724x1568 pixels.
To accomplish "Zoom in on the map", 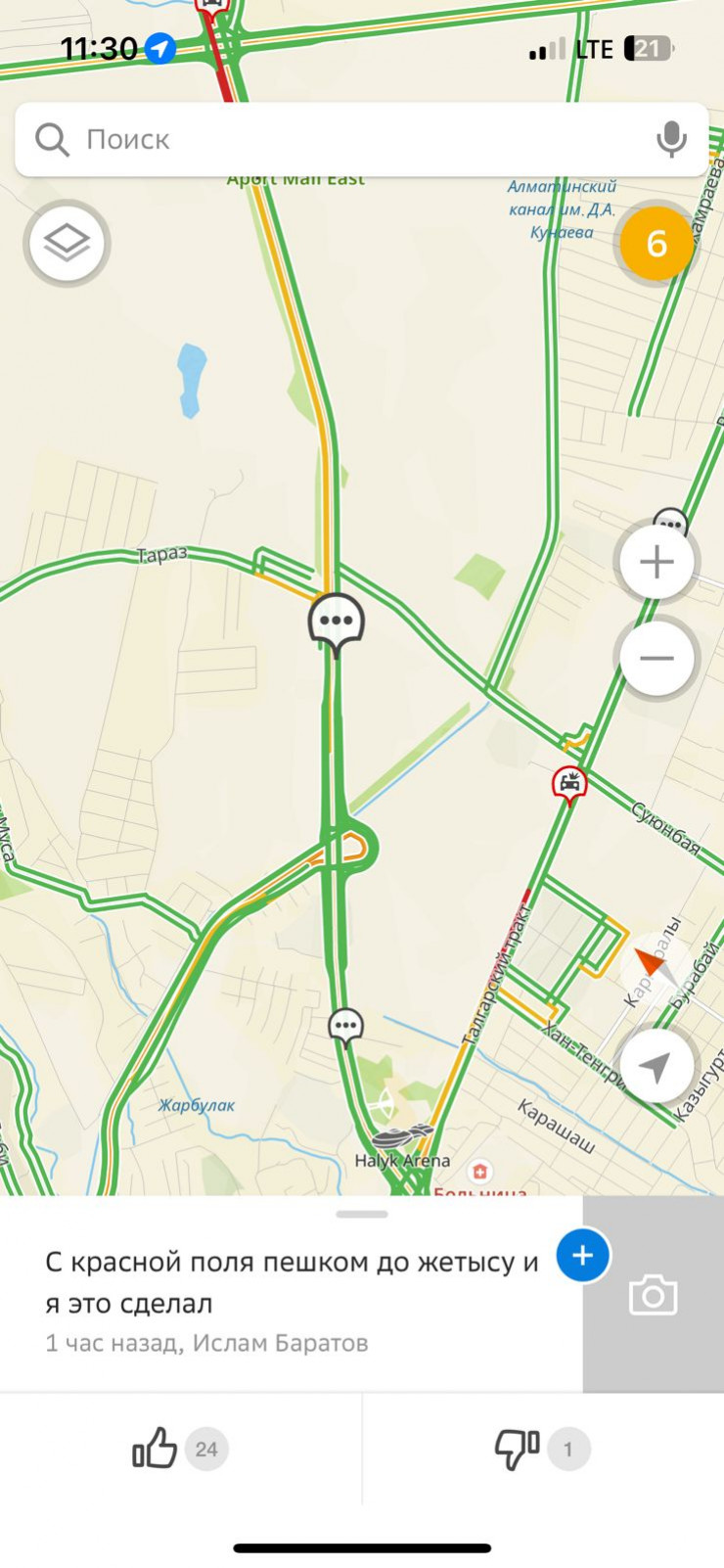I will [656, 562].
